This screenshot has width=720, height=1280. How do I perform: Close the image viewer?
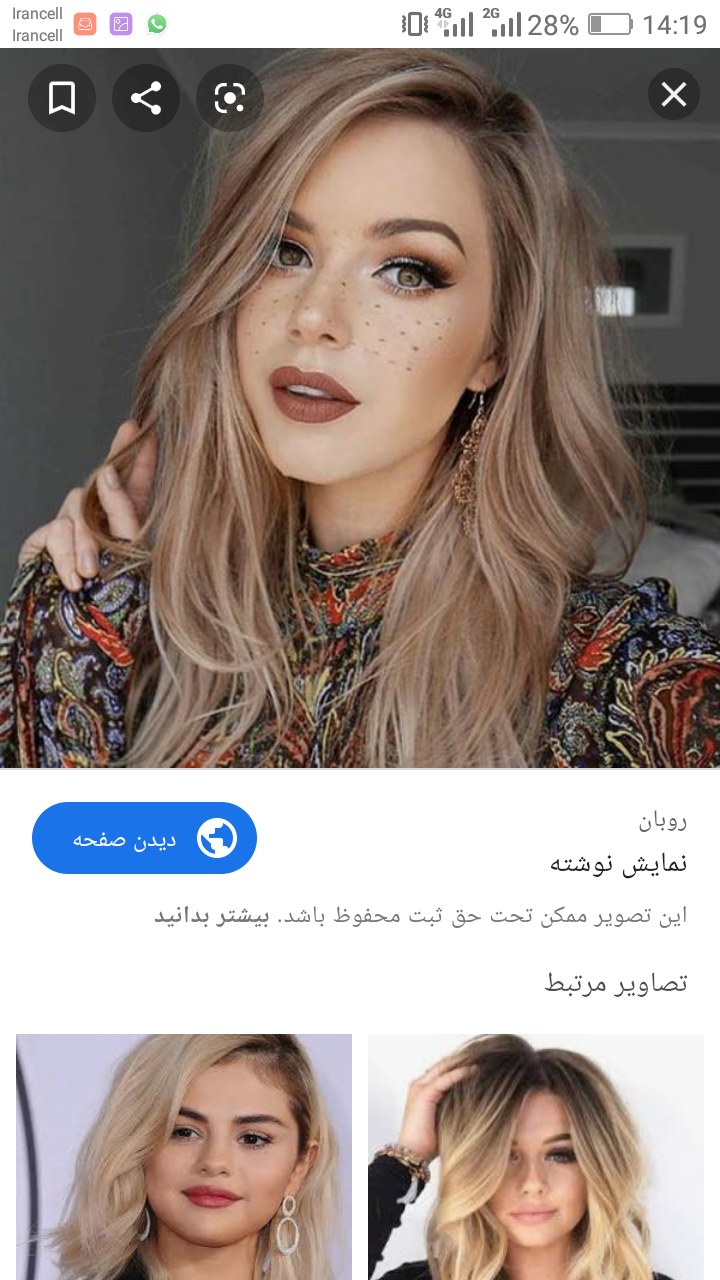click(674, 95)
